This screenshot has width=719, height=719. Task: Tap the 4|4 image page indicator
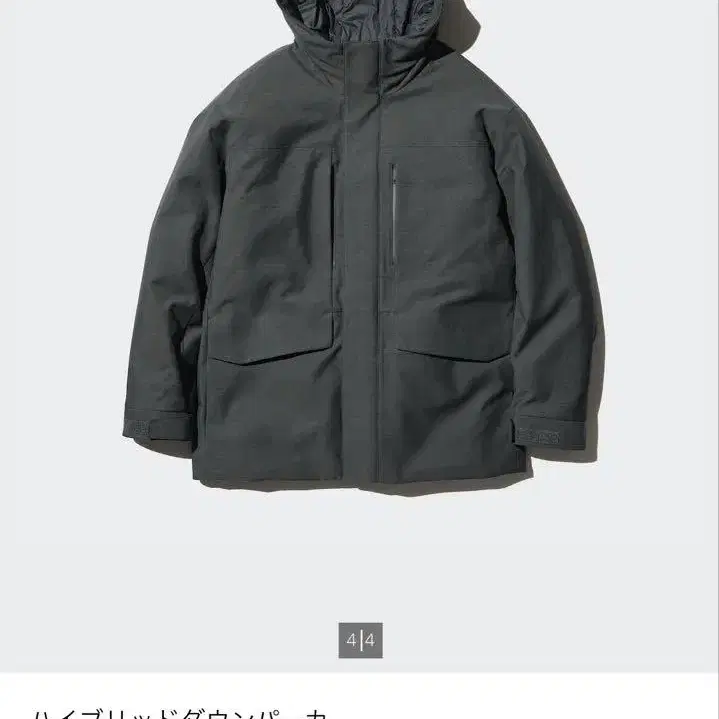pos(360,640)
